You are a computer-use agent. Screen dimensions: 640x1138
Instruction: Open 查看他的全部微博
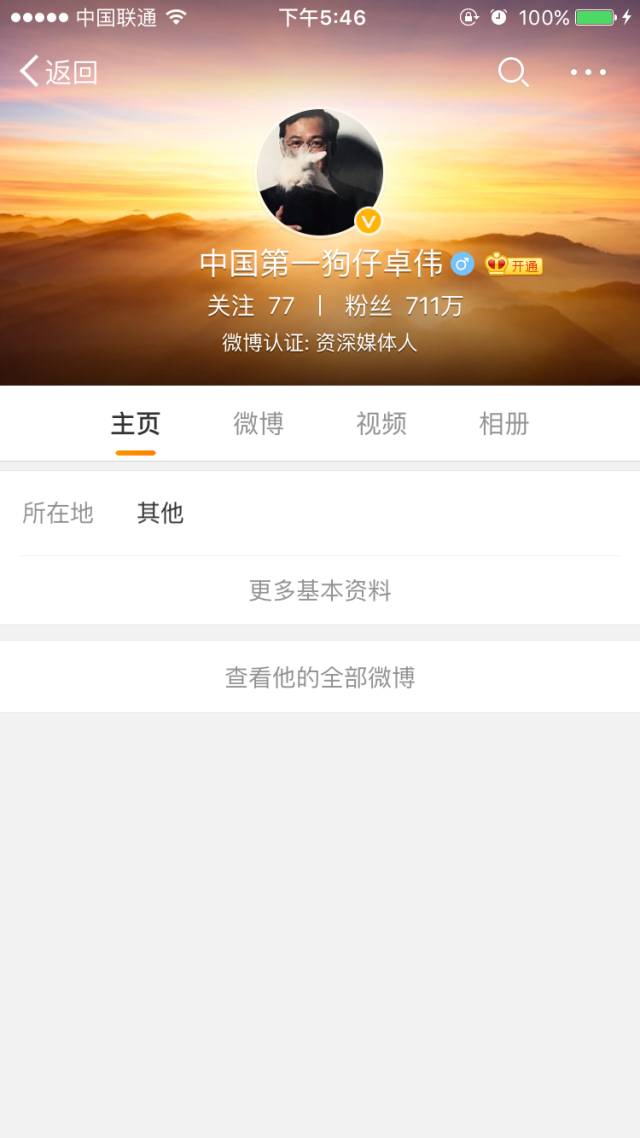pos(320,677)
